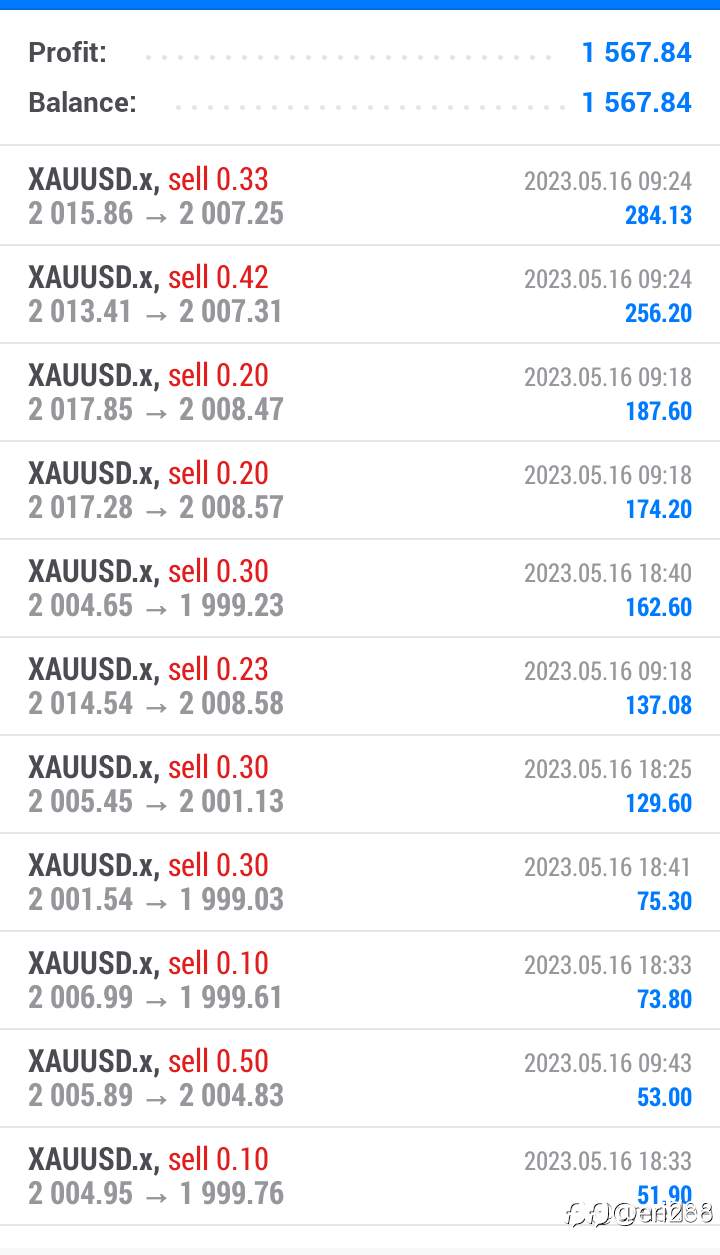Open the trade with 174.20 profit

[360, 490]
